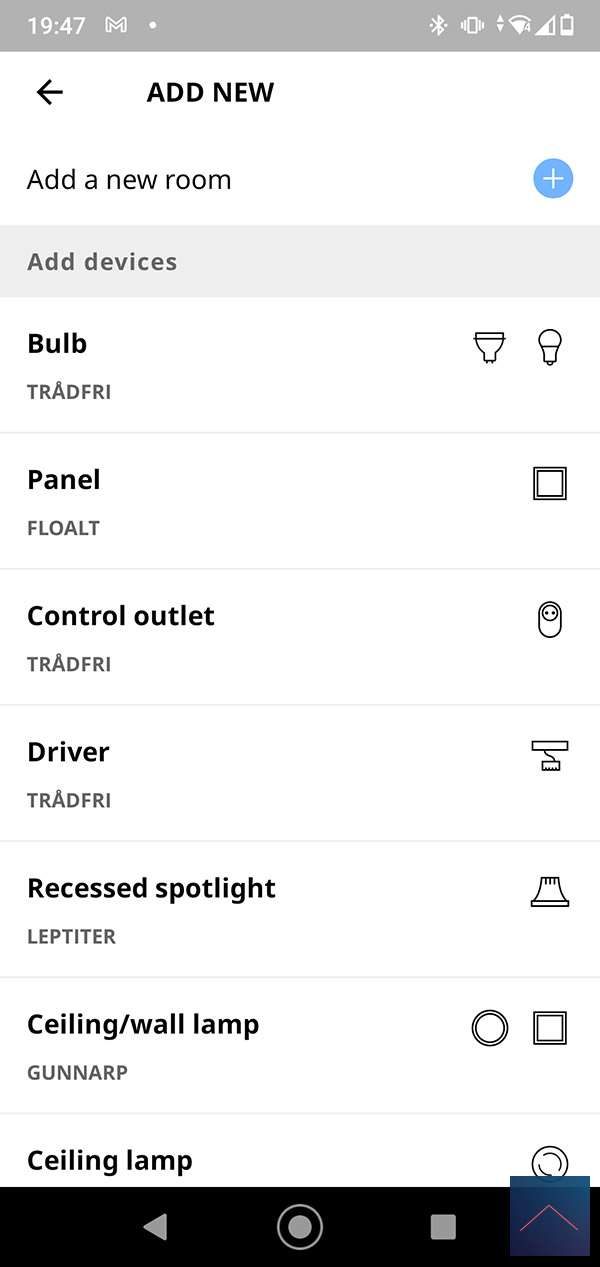The height and width of the screenshot is (1267, 600).
Task: Open the TRÅDFRI Driver option
Action: [300, 773]
